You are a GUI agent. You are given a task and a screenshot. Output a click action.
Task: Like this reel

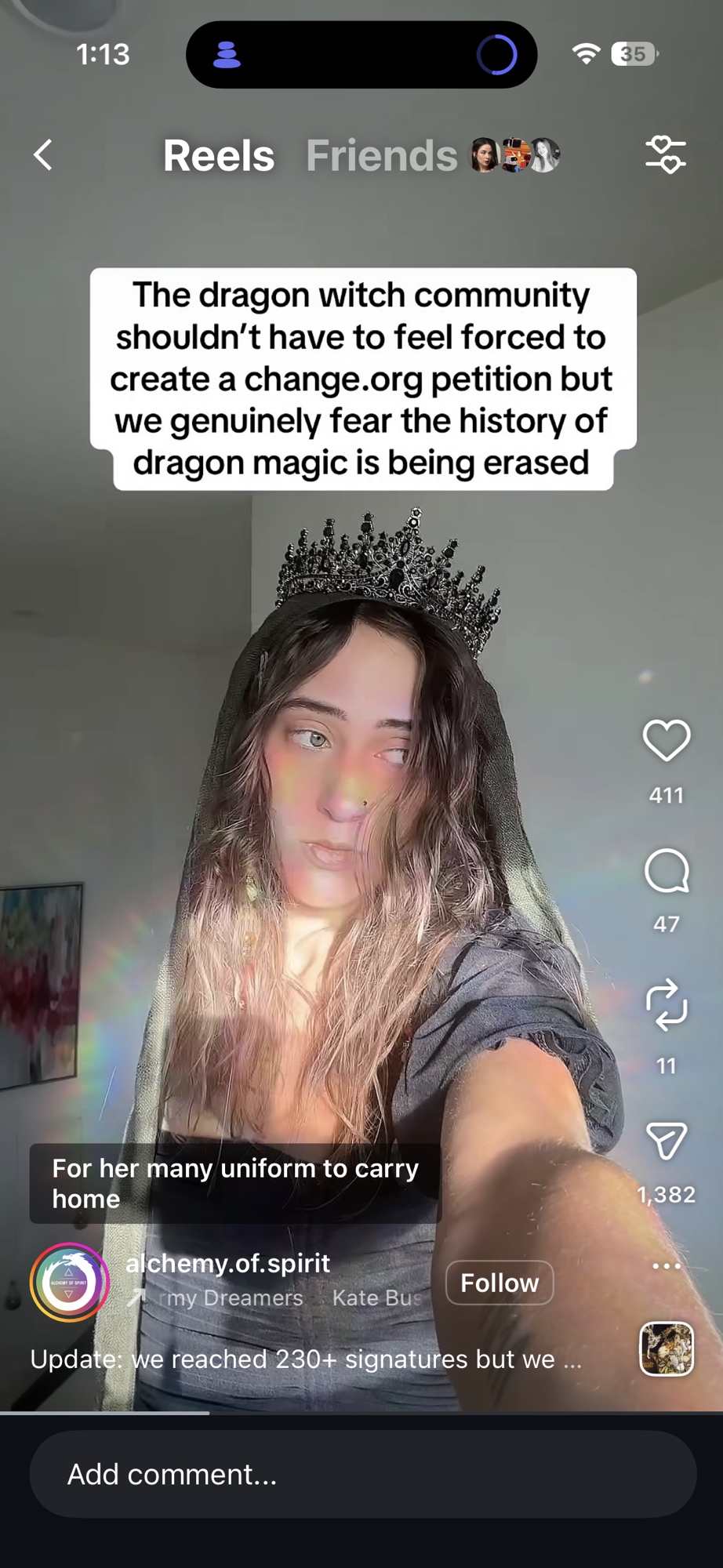(x=666, y=740)
